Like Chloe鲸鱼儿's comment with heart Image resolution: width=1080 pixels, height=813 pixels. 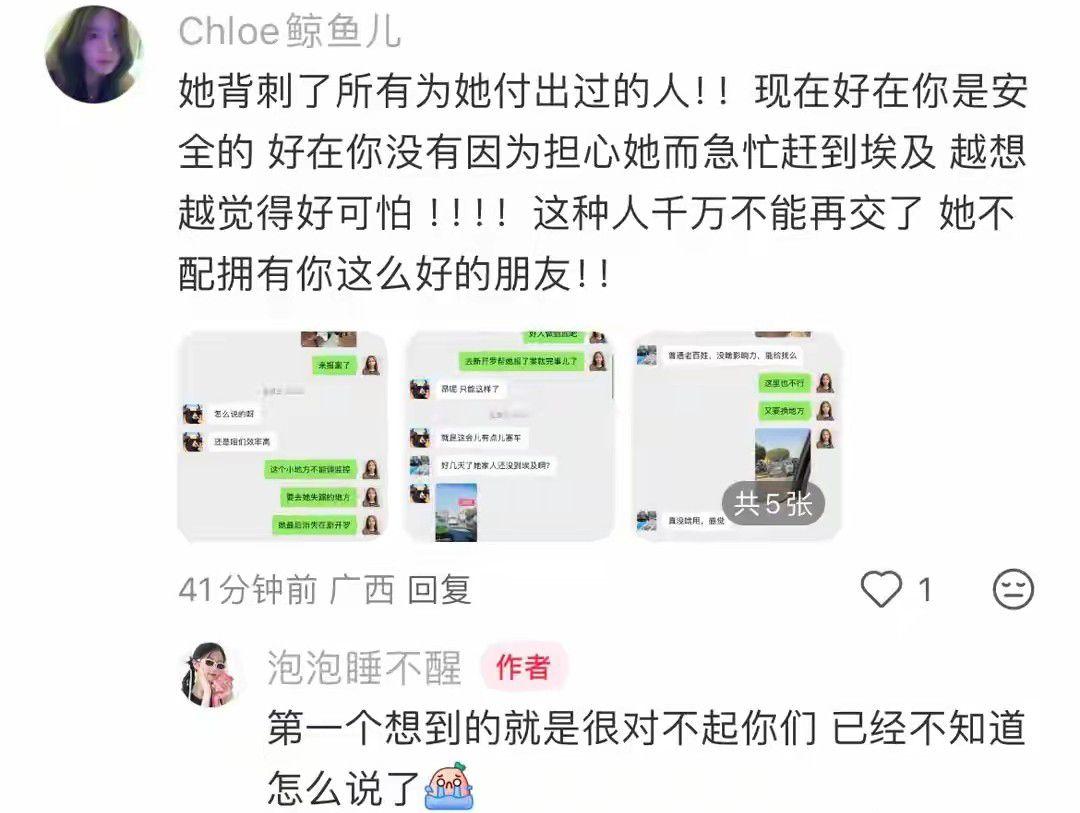882,590
